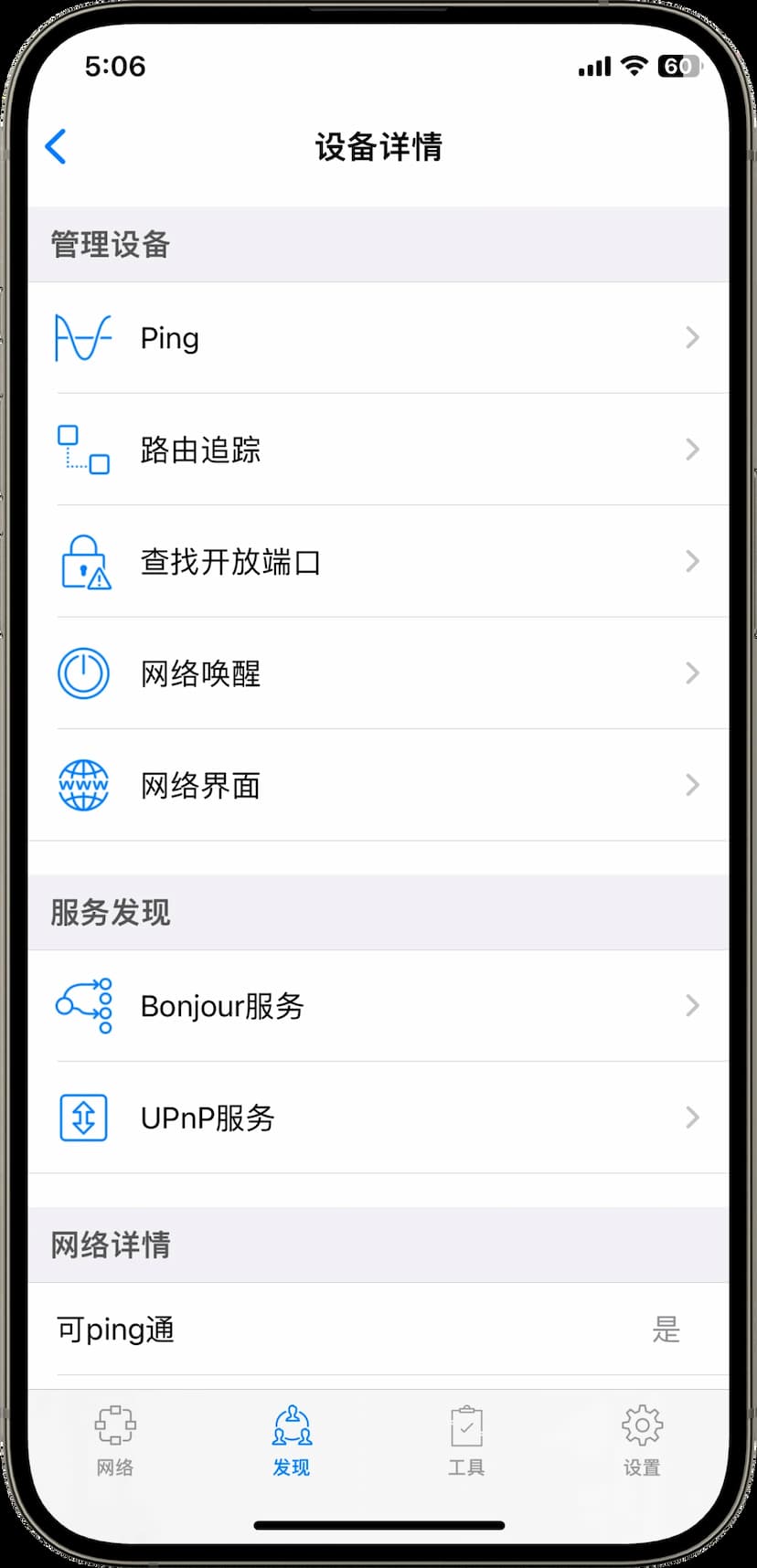Select 查找开放端口 option
Viewport: 757px width, 1568px height.
click(x=378, y=561)
